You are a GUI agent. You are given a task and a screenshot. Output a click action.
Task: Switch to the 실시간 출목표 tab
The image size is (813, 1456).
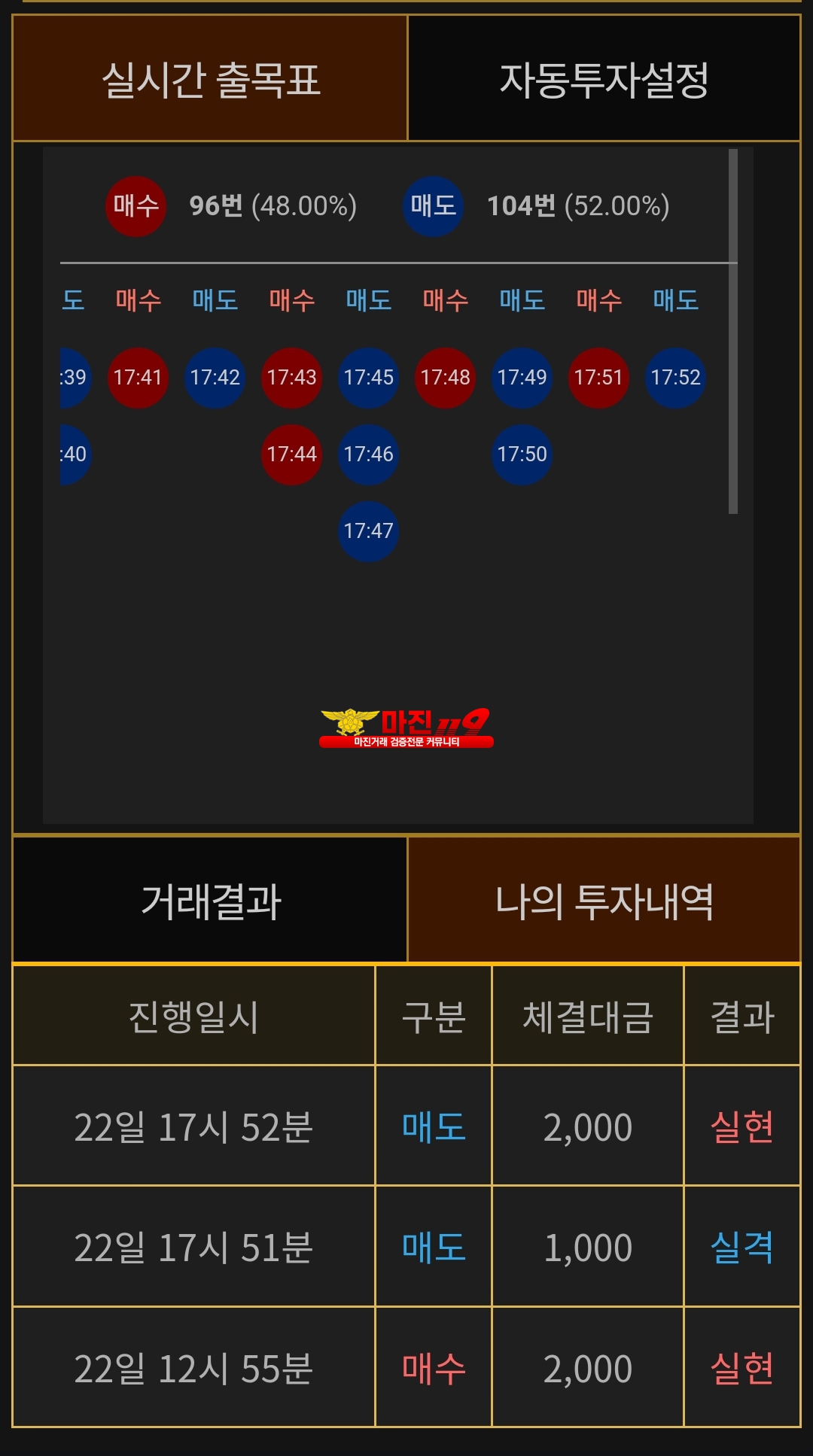point(210,79)
